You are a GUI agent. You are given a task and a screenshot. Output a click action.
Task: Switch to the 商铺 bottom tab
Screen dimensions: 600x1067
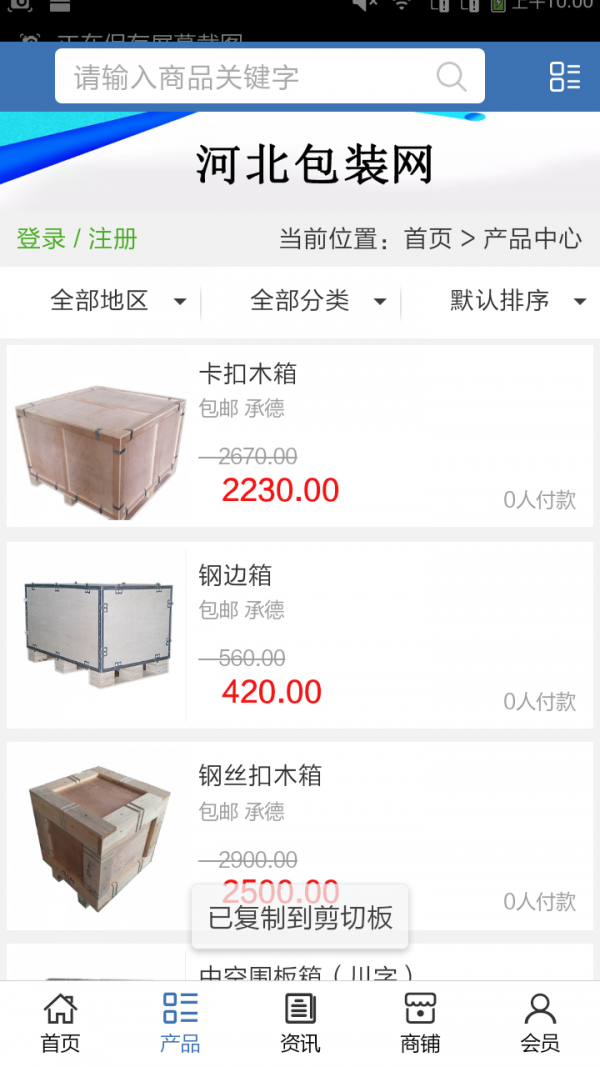420,1022
